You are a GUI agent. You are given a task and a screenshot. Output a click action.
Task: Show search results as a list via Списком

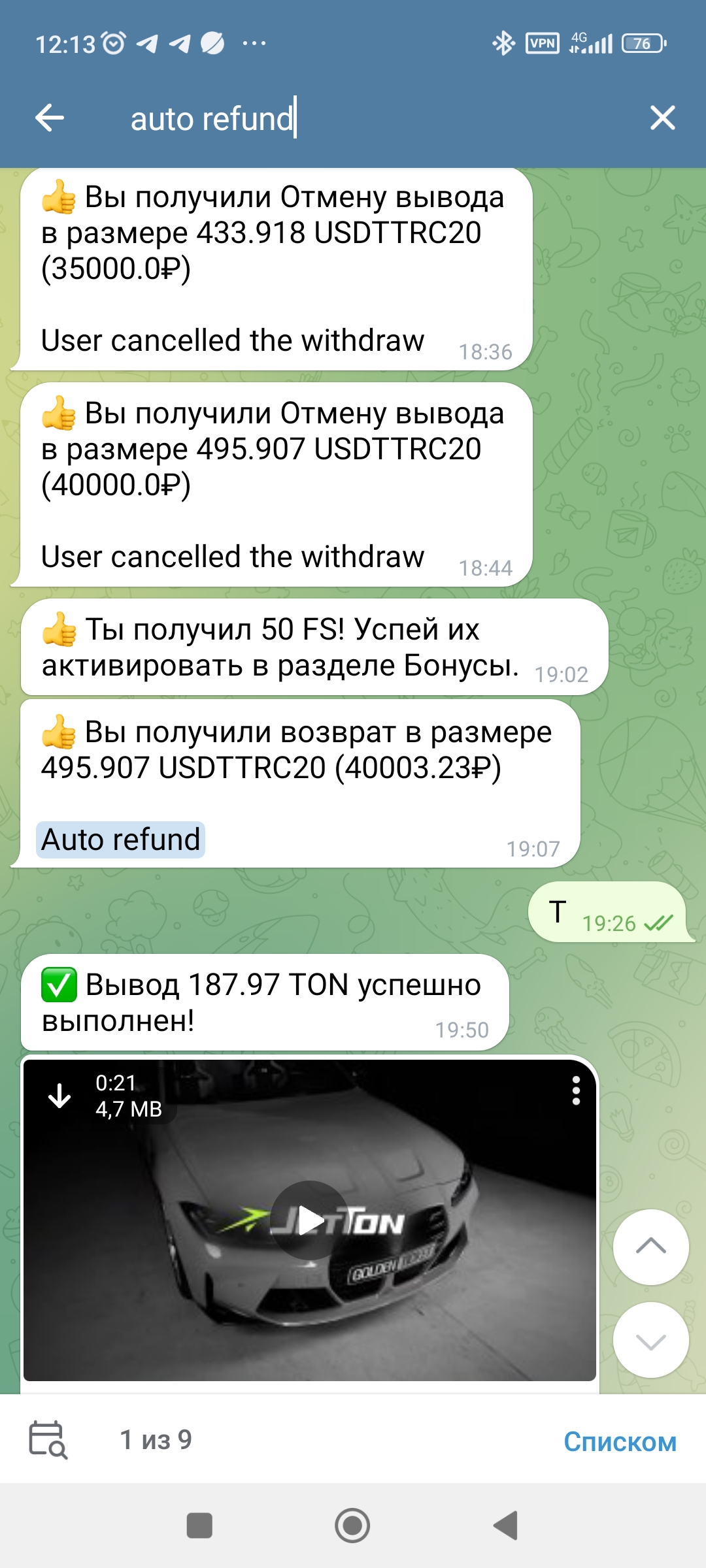click(620, 1441)
